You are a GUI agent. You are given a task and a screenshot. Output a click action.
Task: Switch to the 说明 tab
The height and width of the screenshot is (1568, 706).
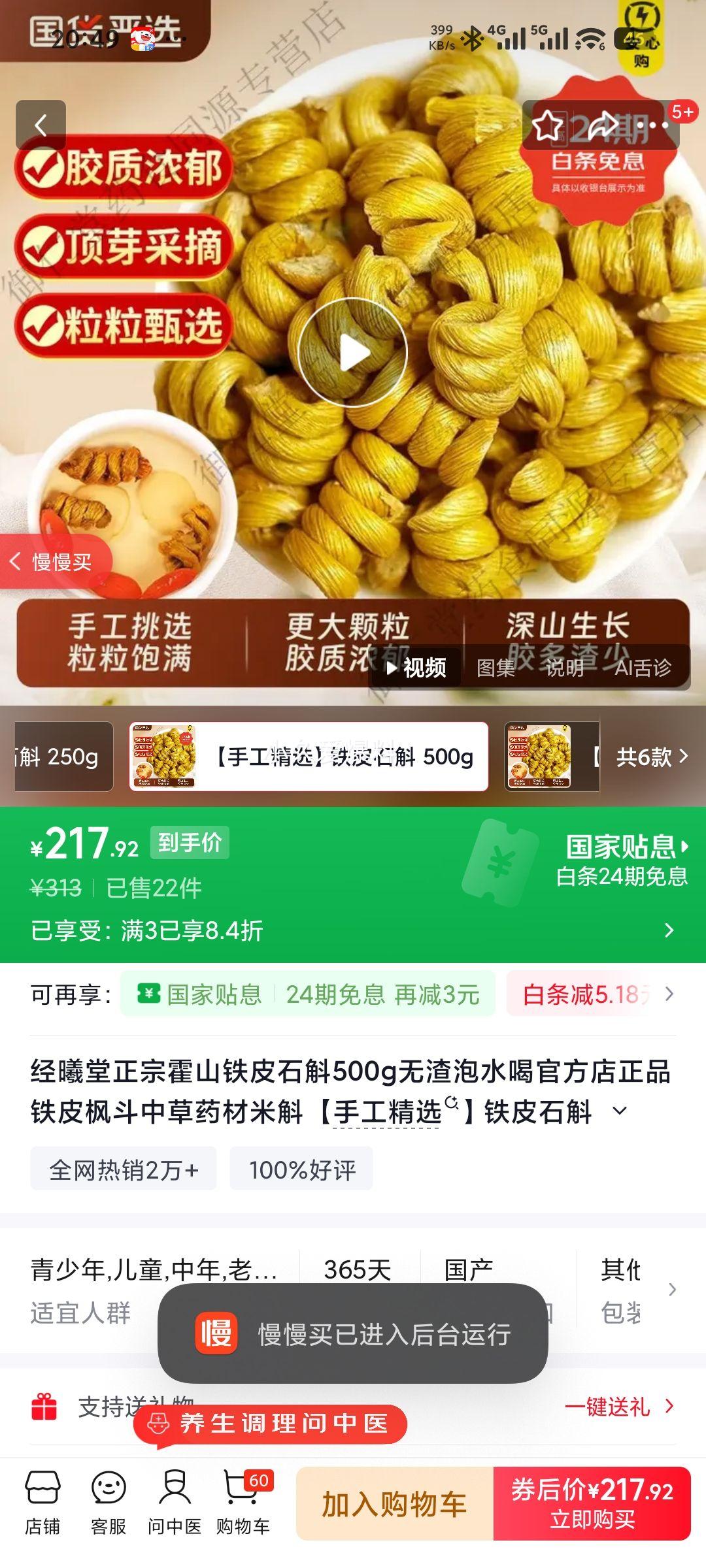566,670
